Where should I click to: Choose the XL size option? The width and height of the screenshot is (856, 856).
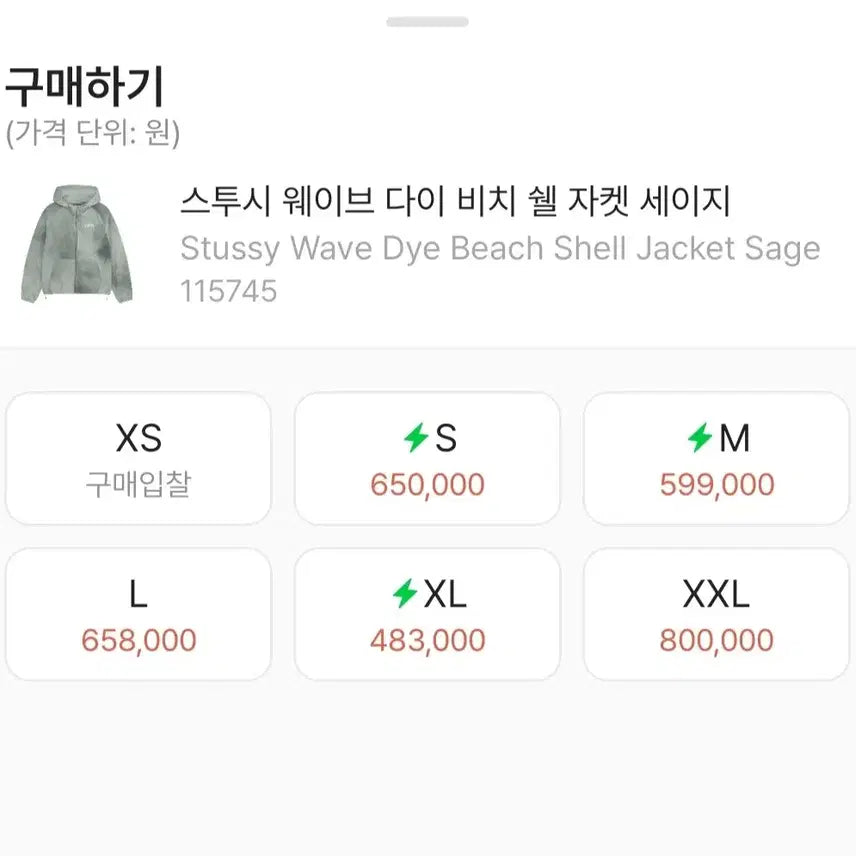[x=427, y=615]
